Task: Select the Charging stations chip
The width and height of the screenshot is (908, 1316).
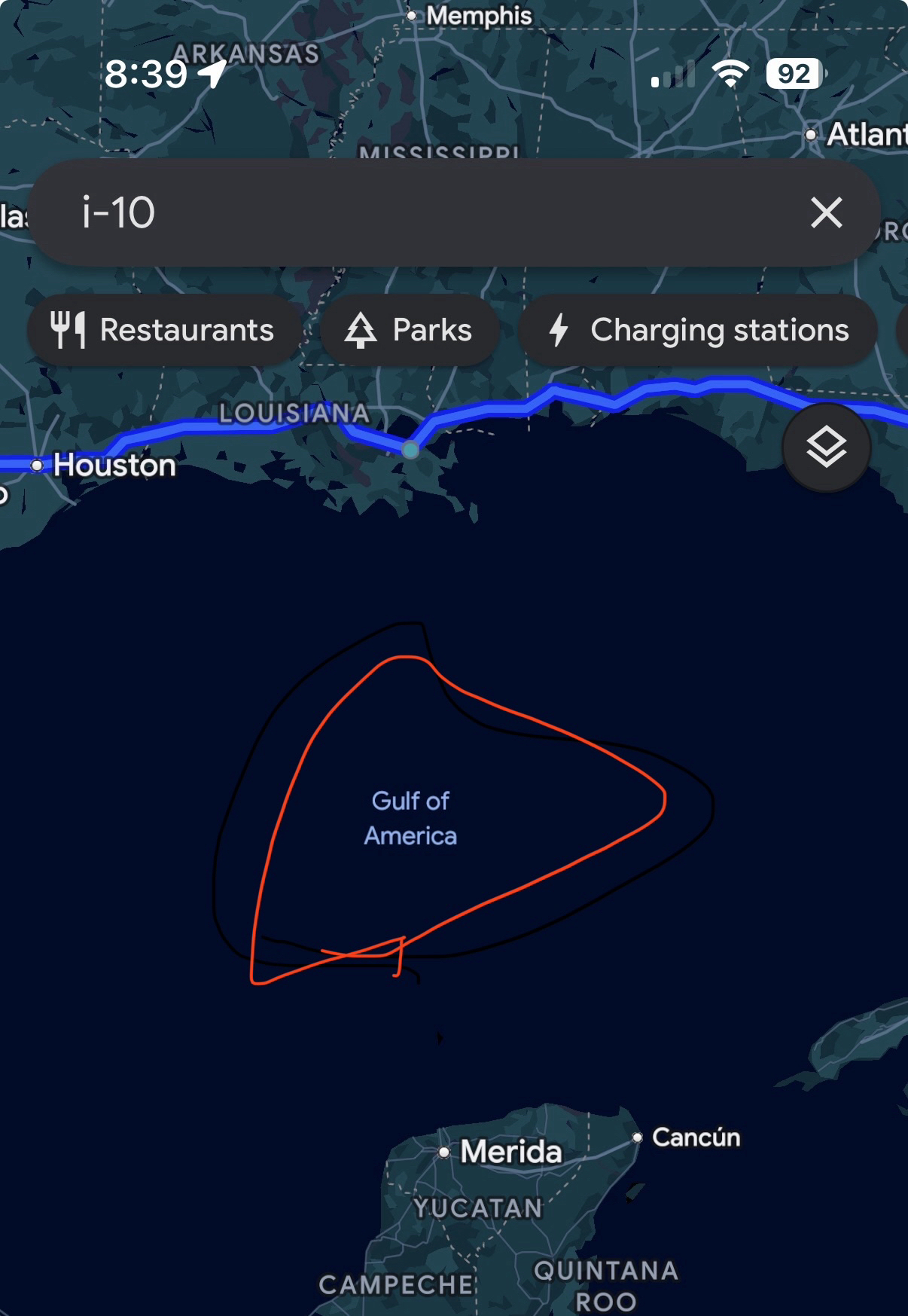Action: [698, 330]
